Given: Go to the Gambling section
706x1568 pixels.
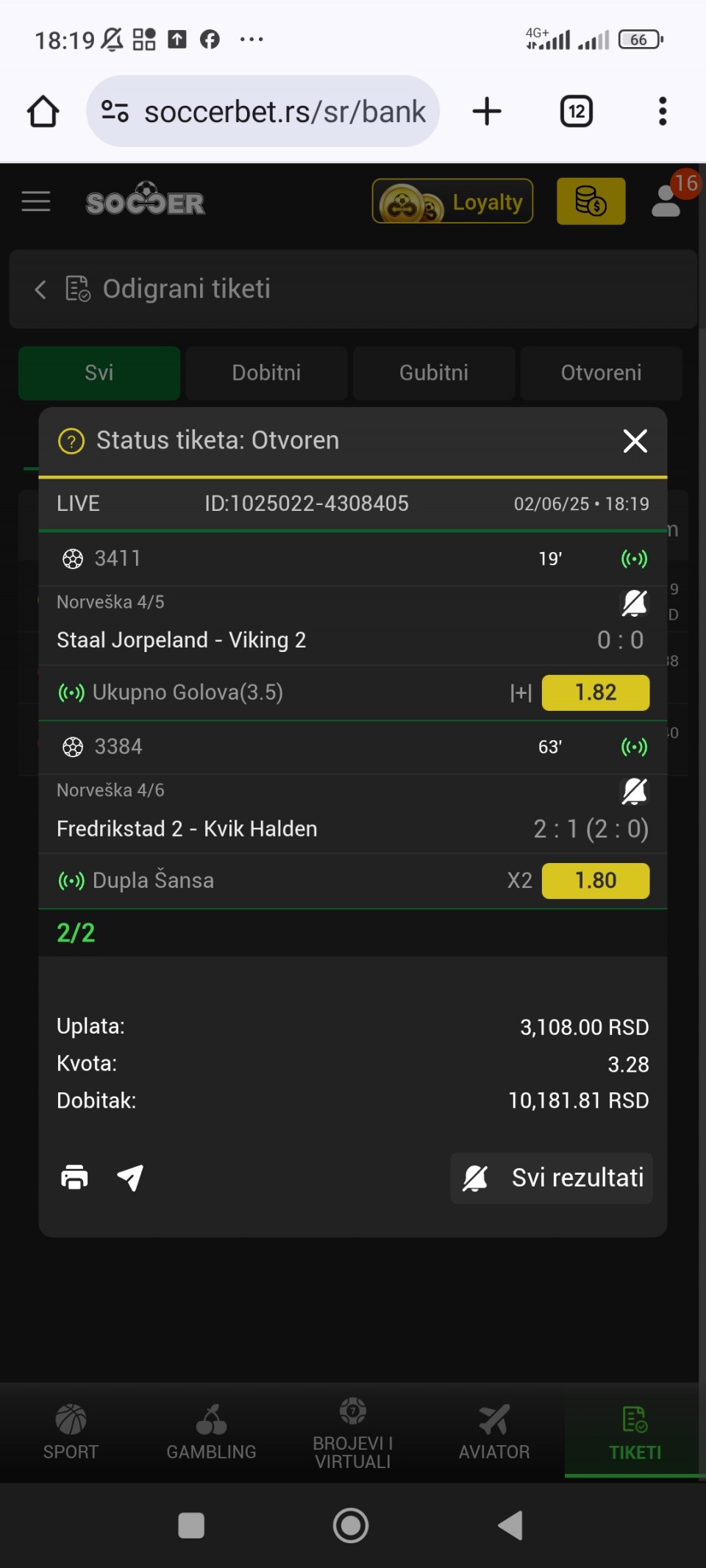Looking at the screenshot, I should pyautogui.click(x=211, y=1431).
